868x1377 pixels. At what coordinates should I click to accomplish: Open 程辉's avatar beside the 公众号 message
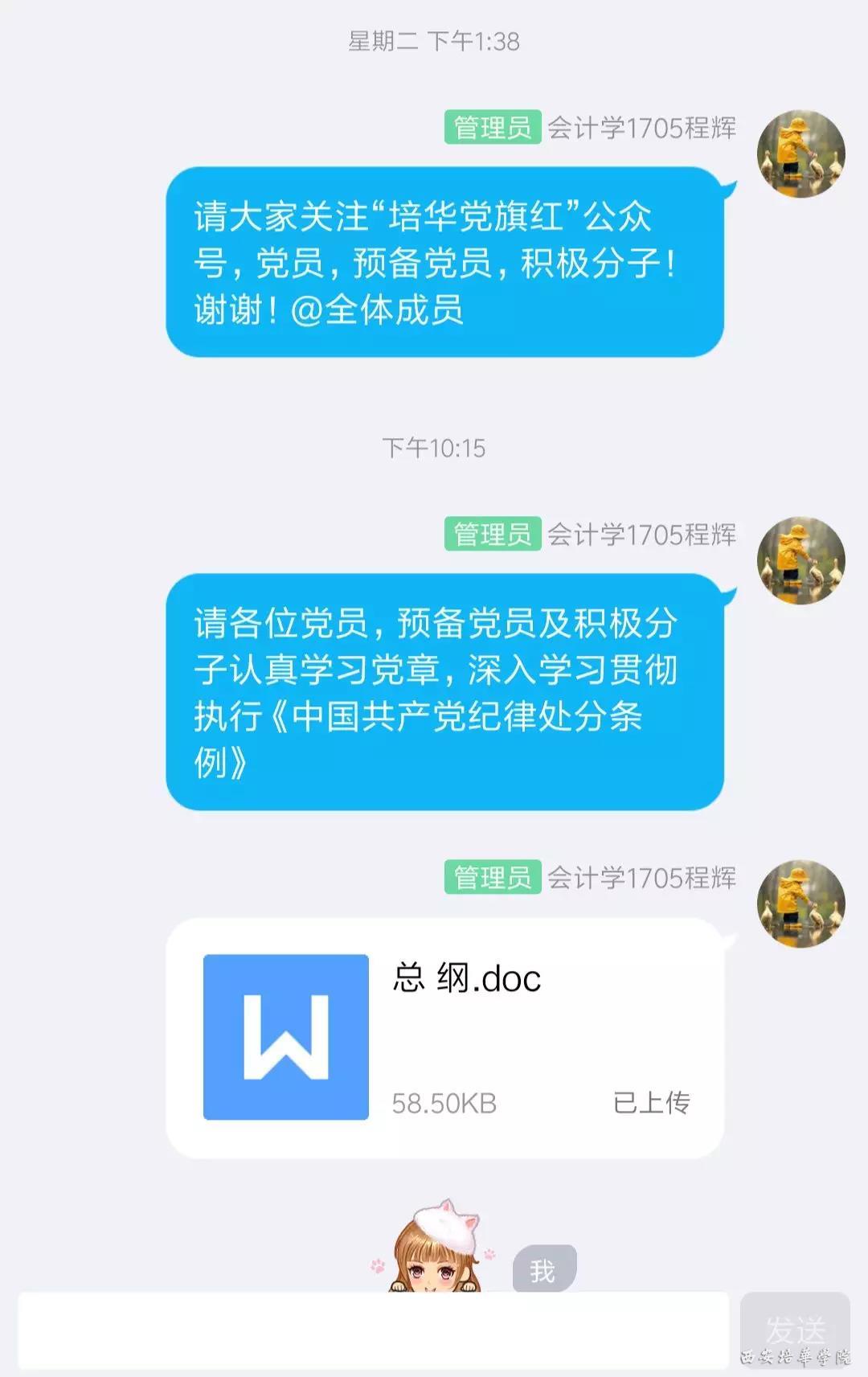point(800,154)
